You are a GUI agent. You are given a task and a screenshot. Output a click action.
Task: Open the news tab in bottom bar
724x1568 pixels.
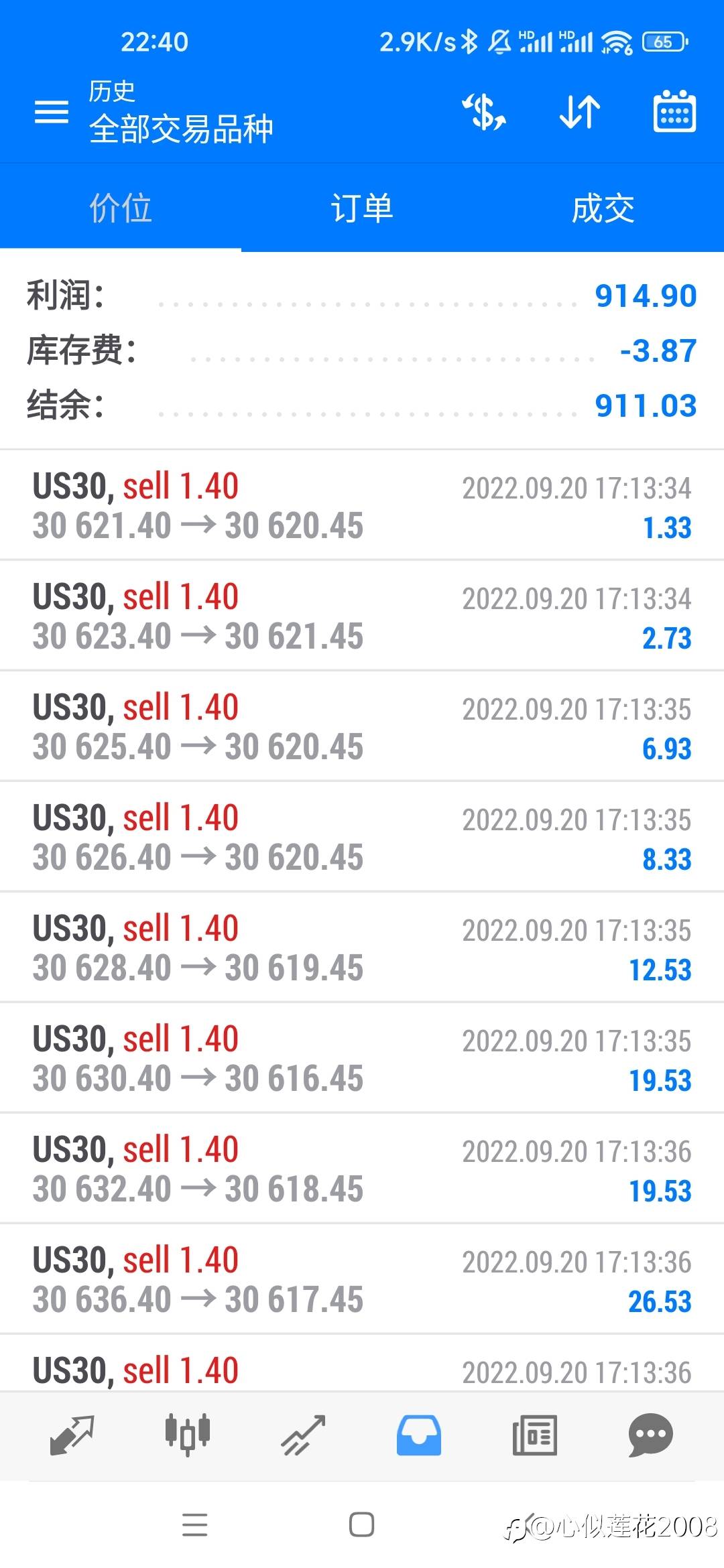click(x=534, y=1435)
